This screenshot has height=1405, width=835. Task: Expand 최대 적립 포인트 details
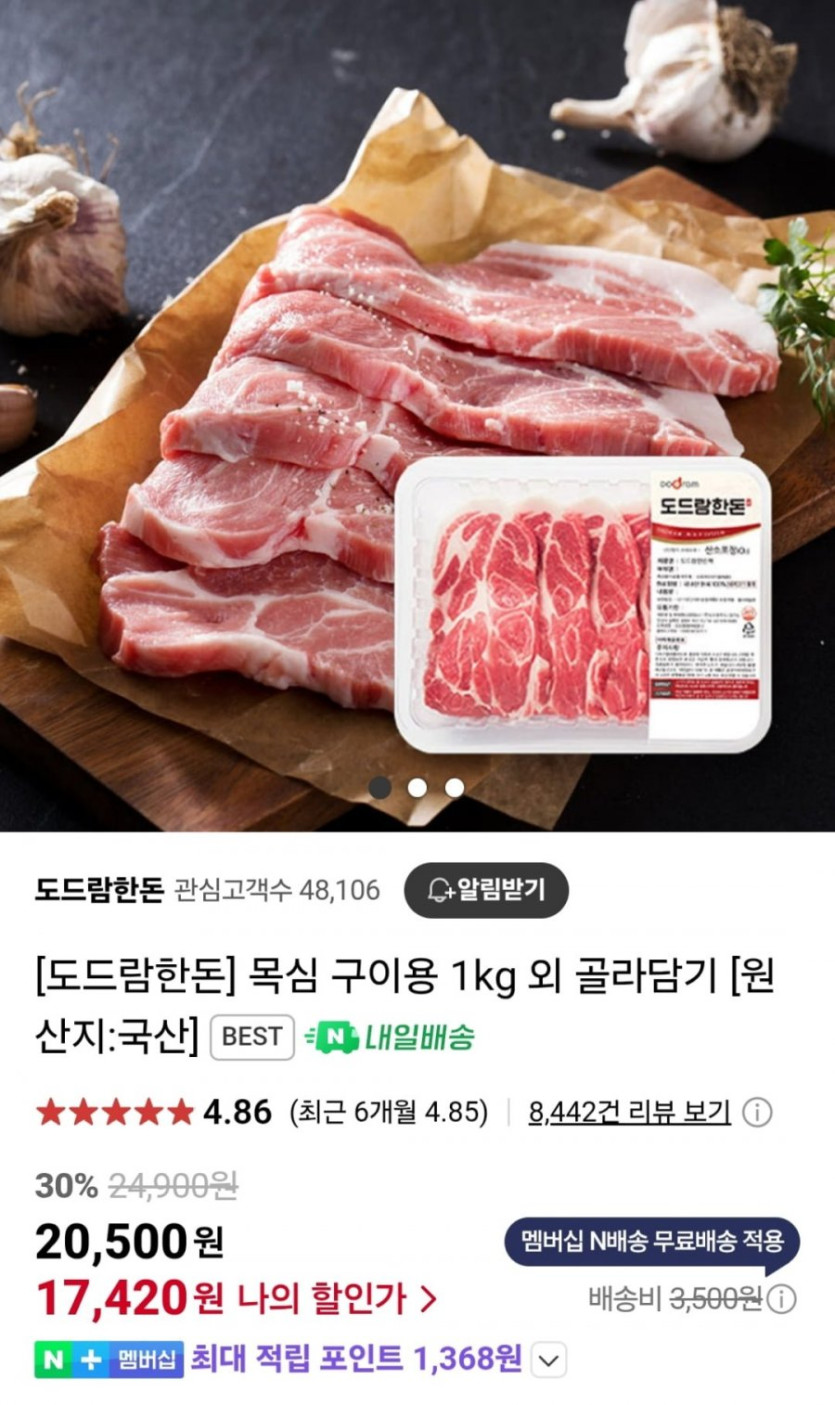[x=549, y=1360]
